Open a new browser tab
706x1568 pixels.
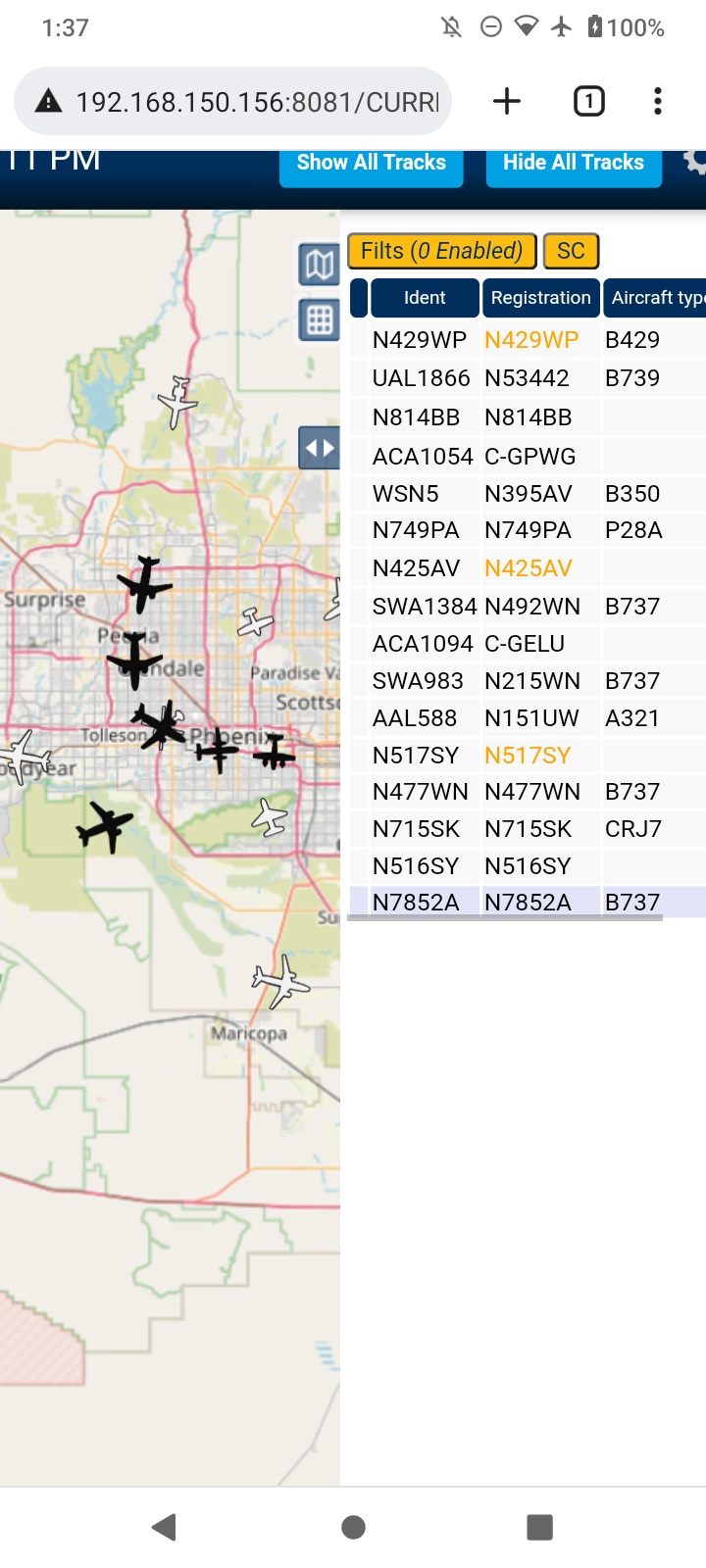pyautogui.click(x=507, y=101)
